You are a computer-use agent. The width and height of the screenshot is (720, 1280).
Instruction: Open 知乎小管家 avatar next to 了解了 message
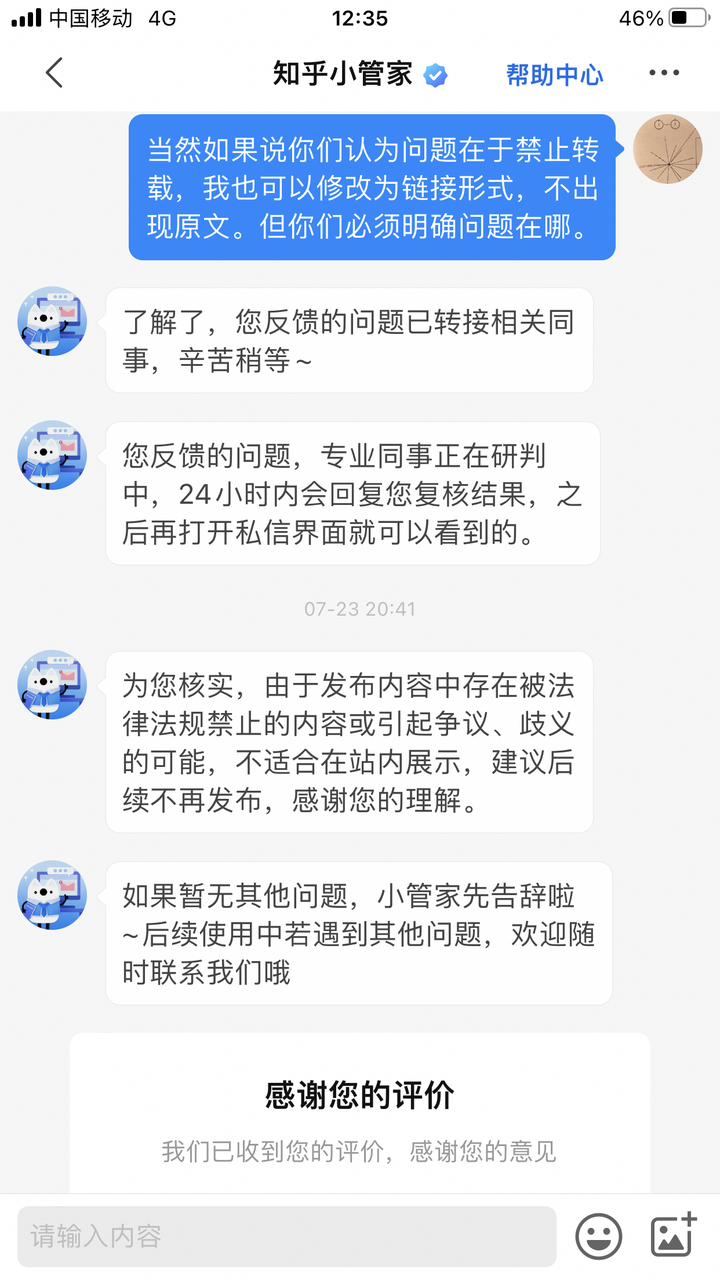point(53,322)
